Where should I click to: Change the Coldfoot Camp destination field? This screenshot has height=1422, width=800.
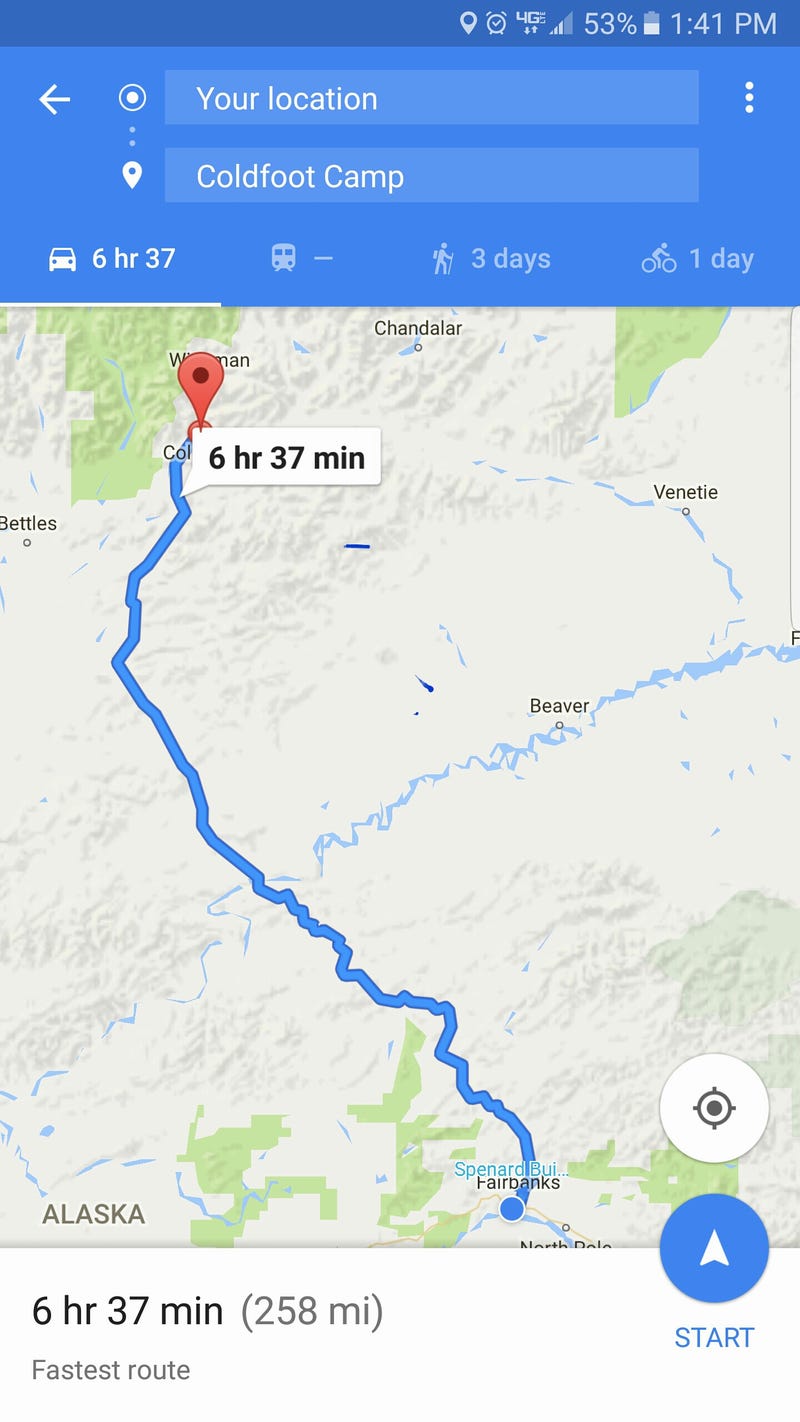430,176
